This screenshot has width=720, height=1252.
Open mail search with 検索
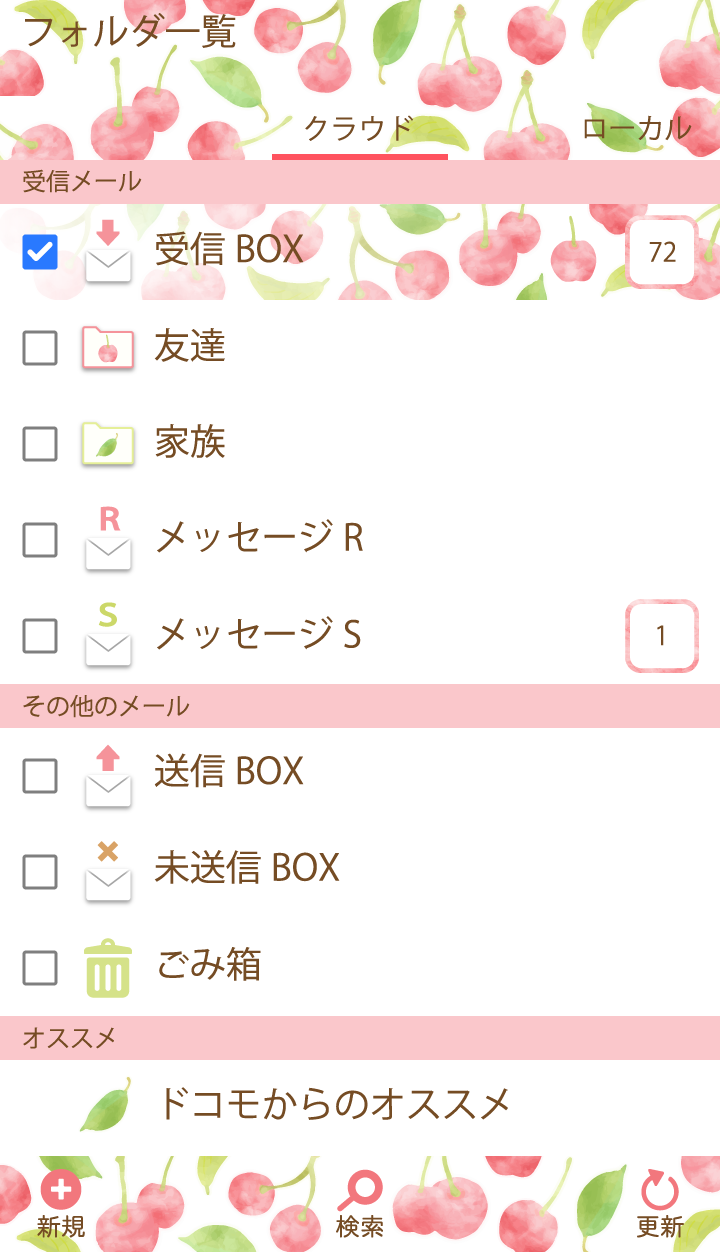pyautogui.click(x=360, y=1205)
